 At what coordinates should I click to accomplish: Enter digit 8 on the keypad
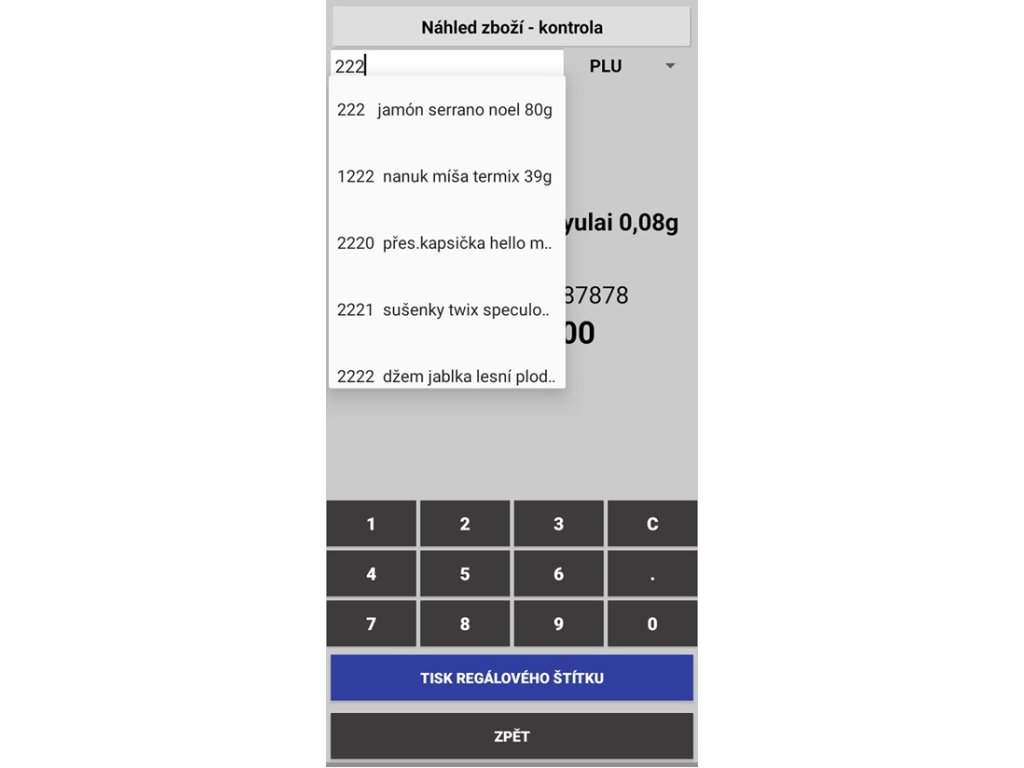(x=465, y=624)
